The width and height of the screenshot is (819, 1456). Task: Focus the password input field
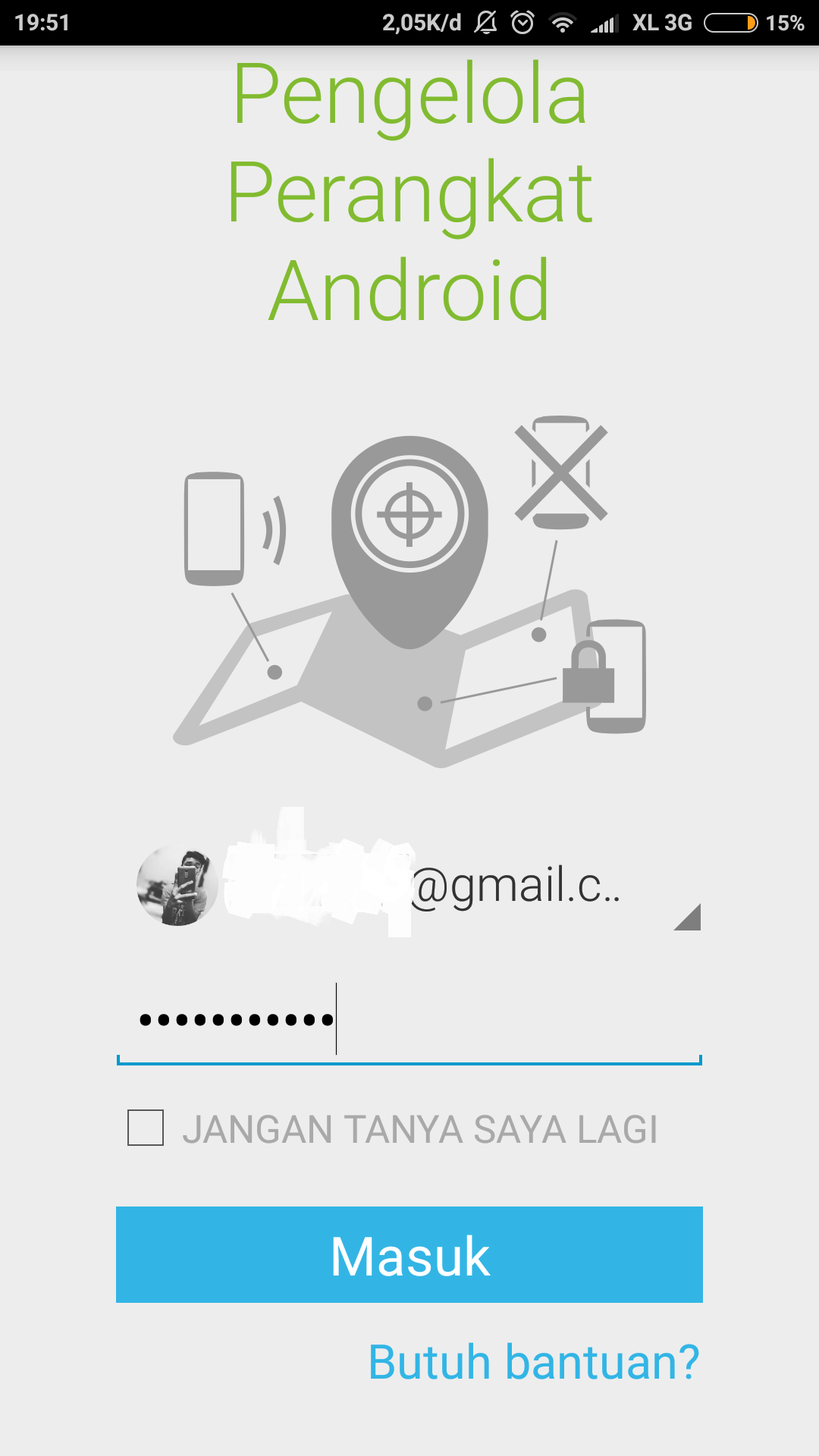pos(409,1020)
